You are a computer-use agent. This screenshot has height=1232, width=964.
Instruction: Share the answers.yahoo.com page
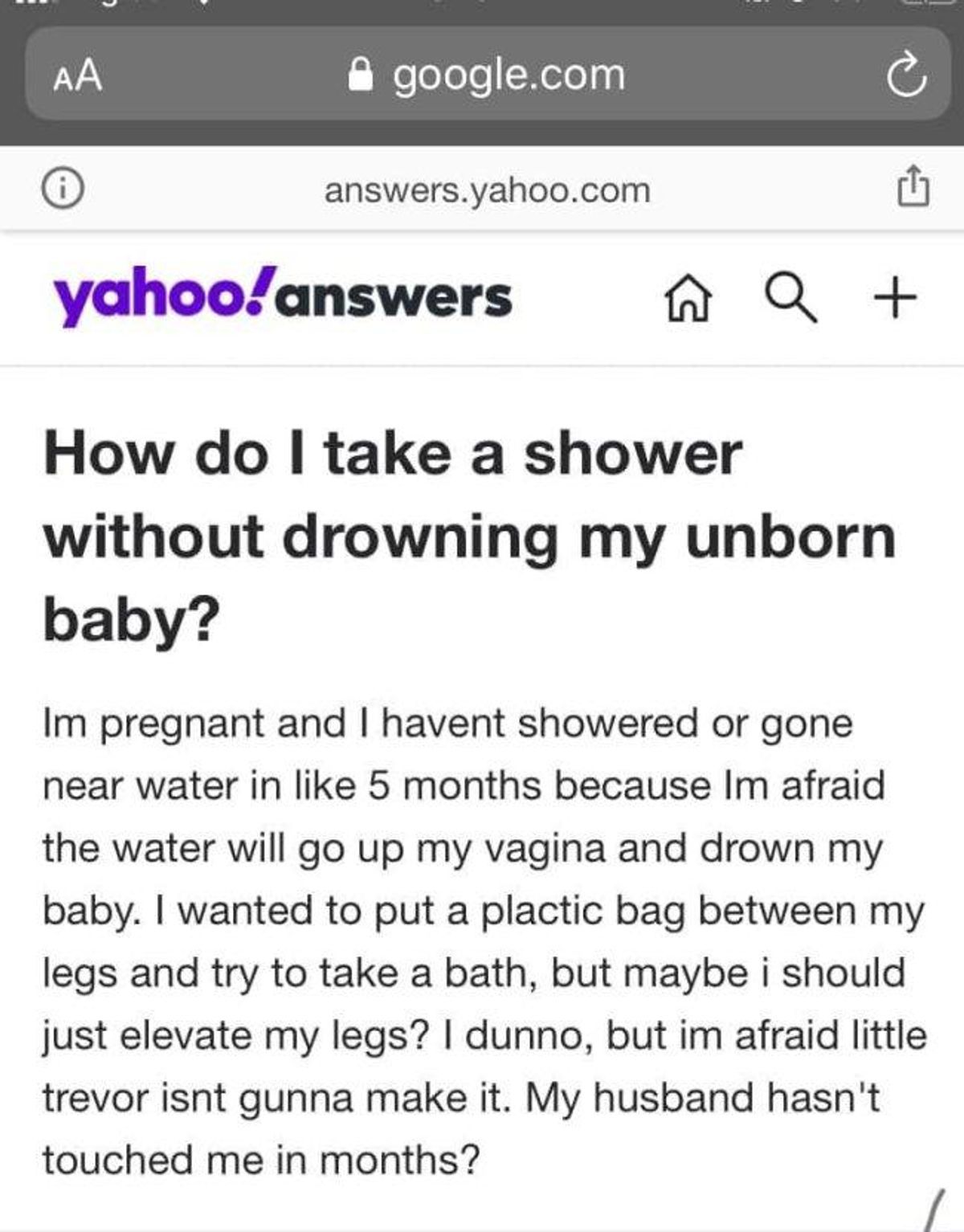tap(913, 188)
